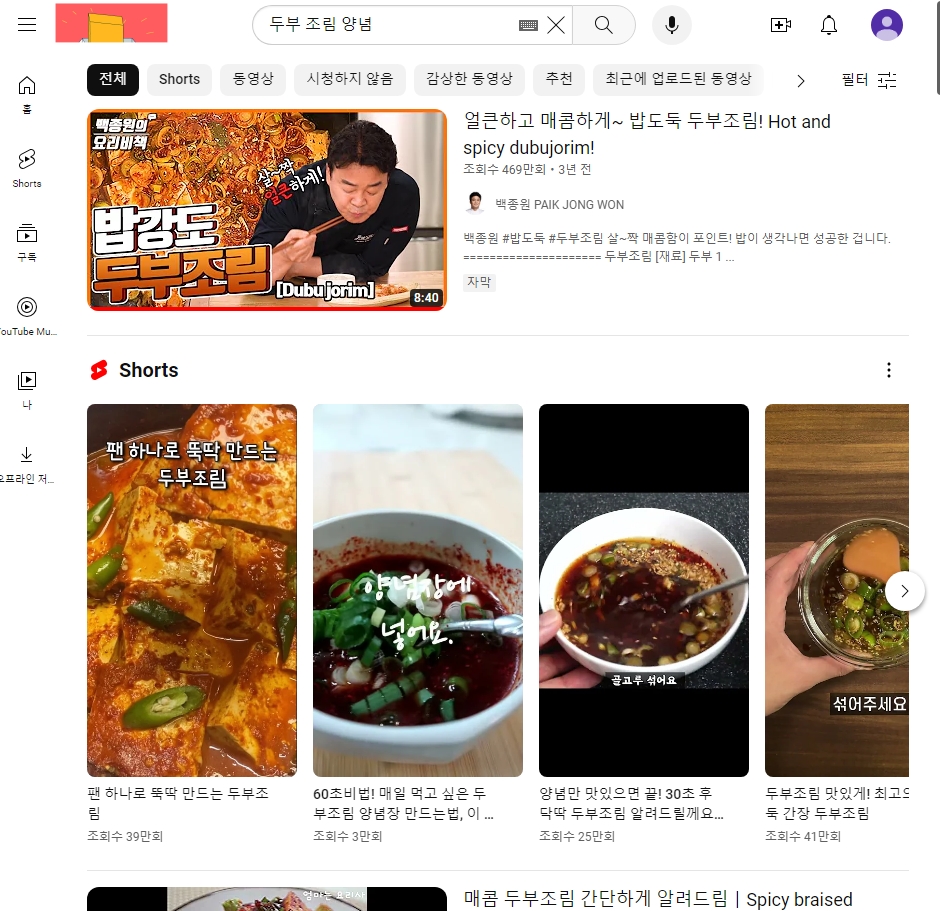
Task: Show more filter chips with arrow
Action: (800, 81)
